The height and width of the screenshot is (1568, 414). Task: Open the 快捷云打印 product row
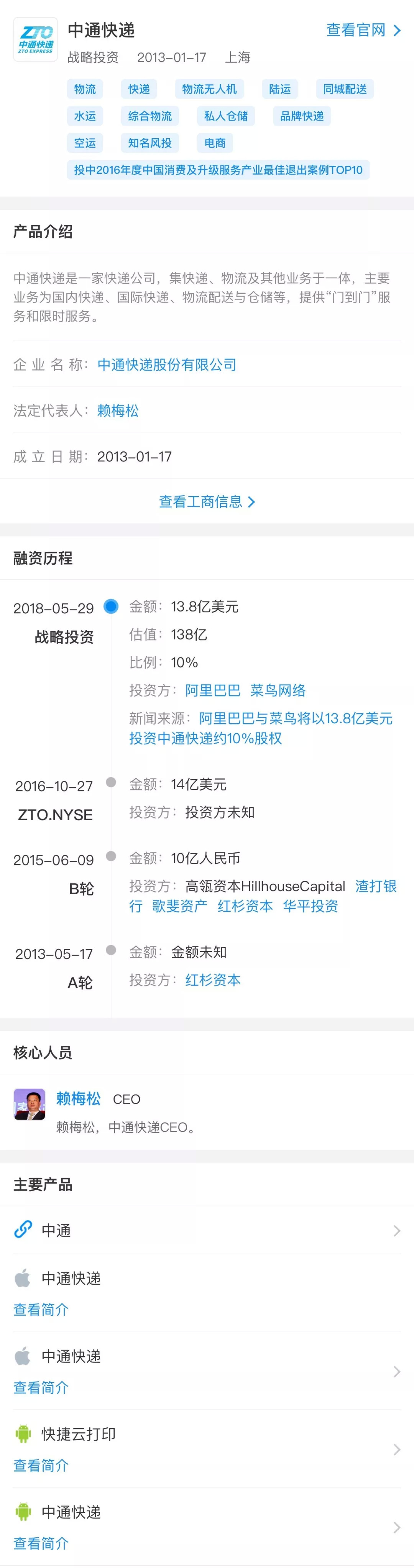(207, 1434)
